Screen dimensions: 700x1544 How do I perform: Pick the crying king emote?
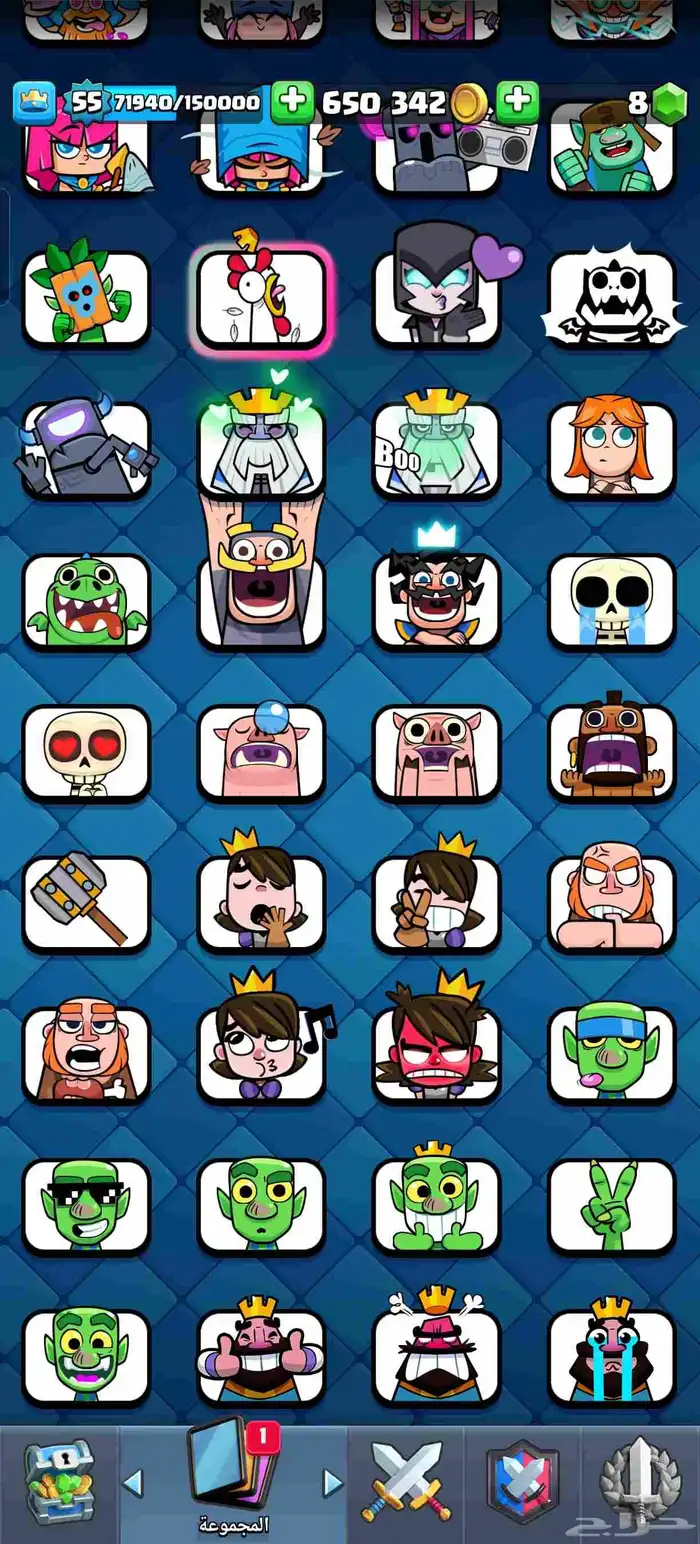pyautogui.click(x=611, y=1356)
